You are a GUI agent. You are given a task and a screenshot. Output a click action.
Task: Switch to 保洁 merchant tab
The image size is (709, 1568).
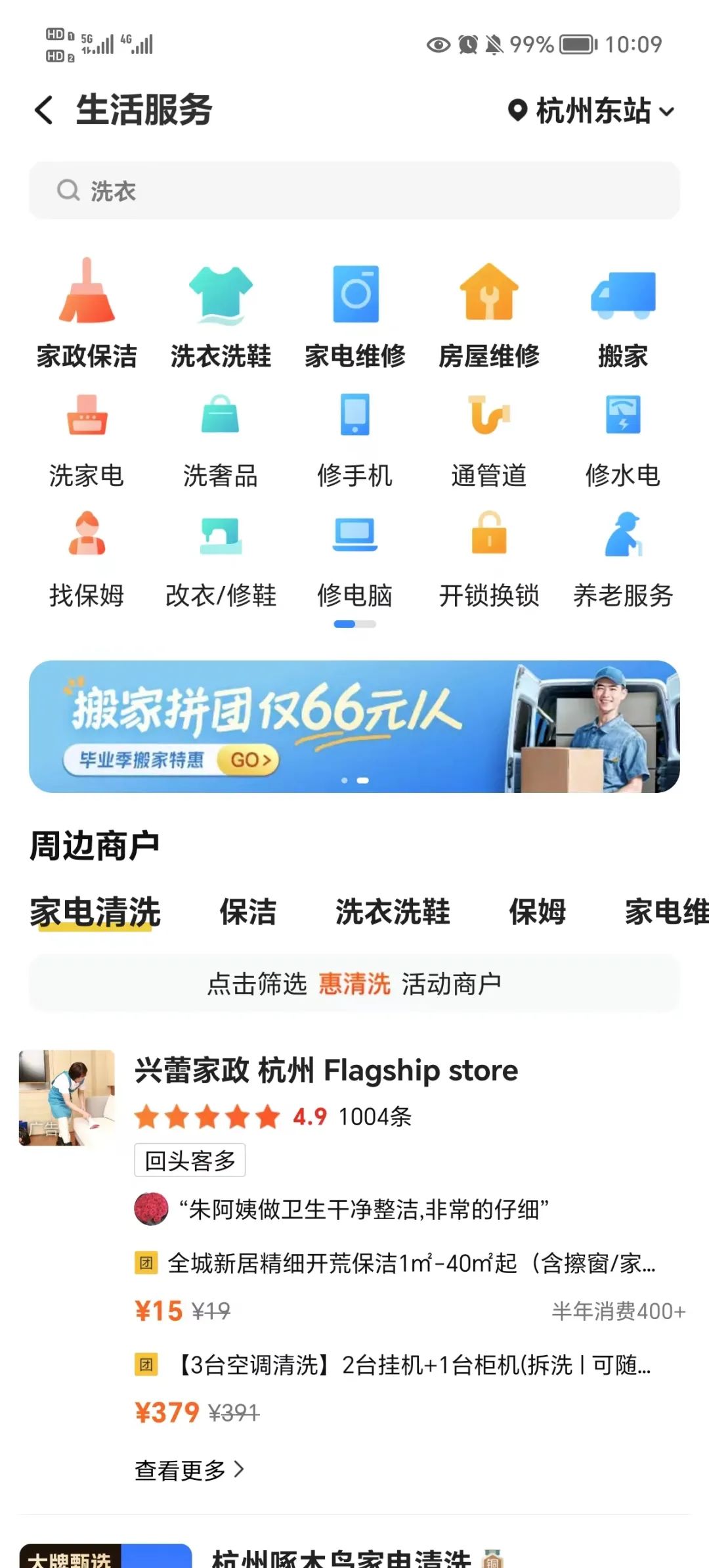pos(247,912)
